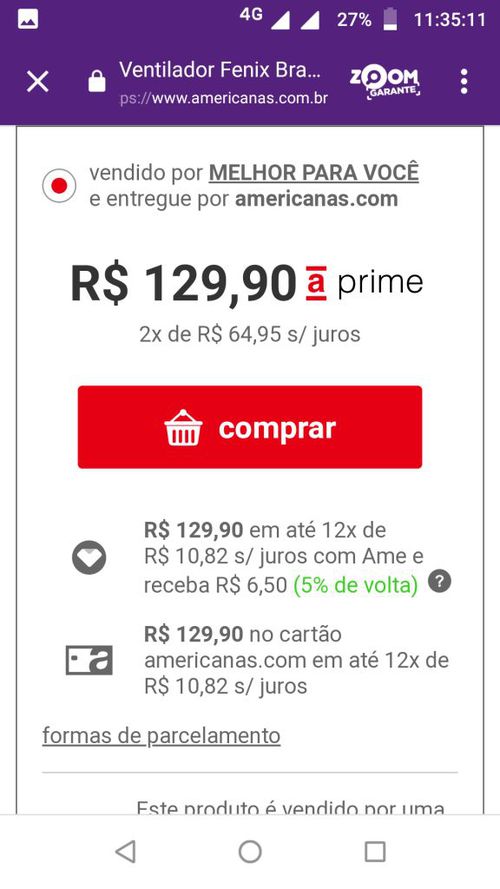500x889 pixels.
Task: Open the three-dot overflow menu
Action: pyautogui.click(x=464, y=82)
